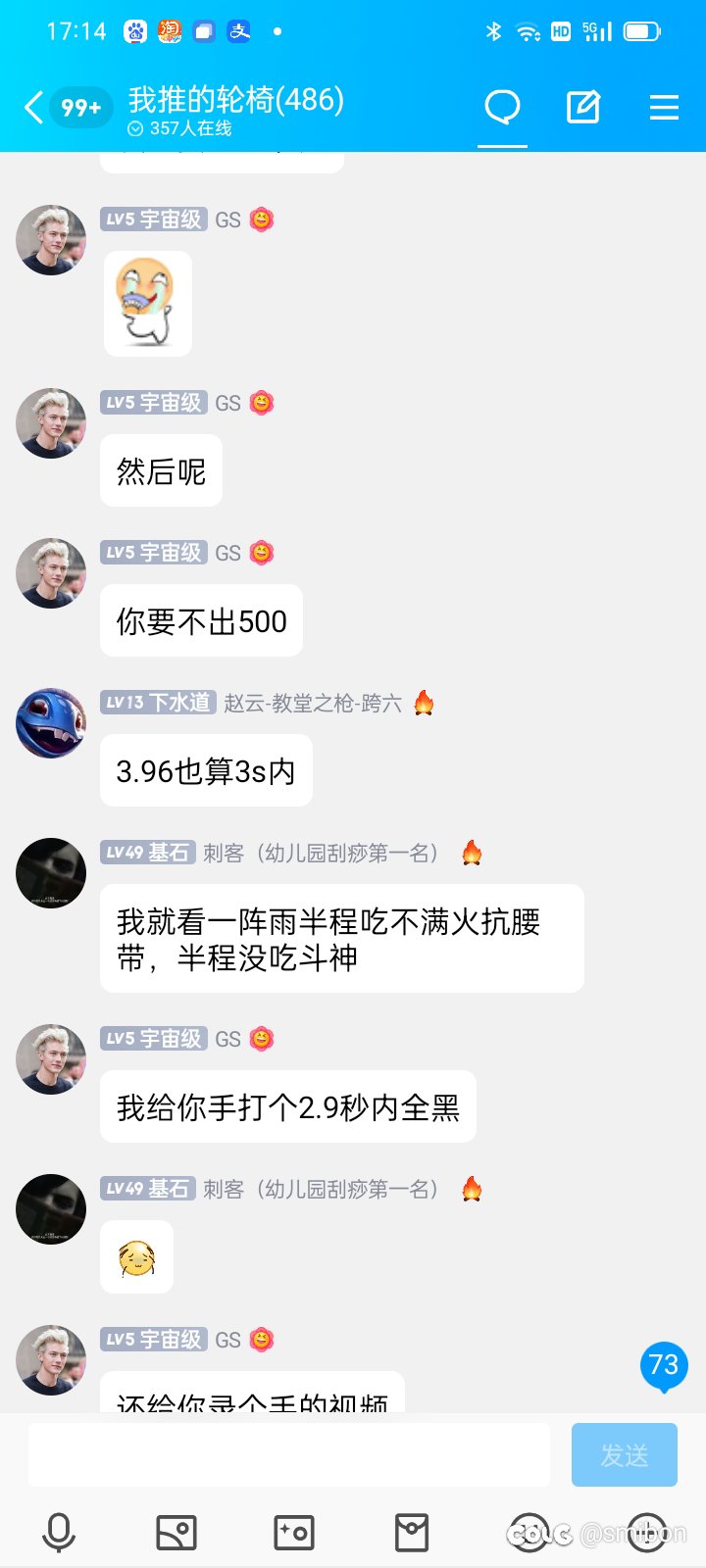Jump to 73 unread new messages
This screenshot has height=1568, width=706.
664,1366
